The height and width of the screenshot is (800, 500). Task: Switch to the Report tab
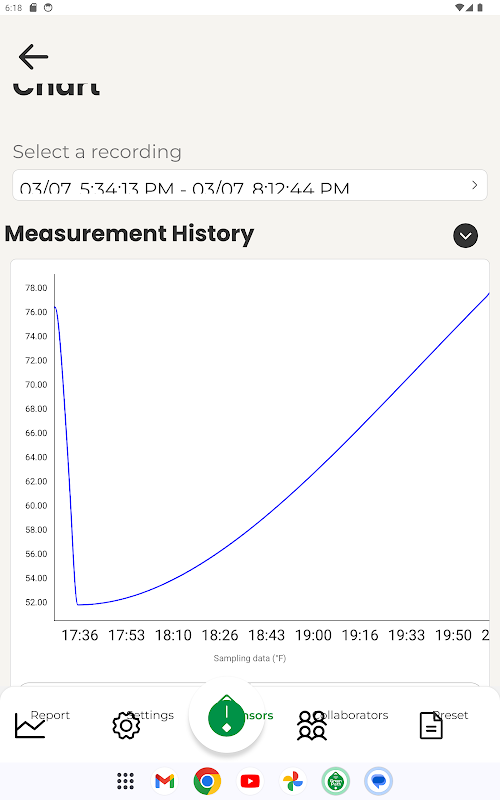pos(42,724)
